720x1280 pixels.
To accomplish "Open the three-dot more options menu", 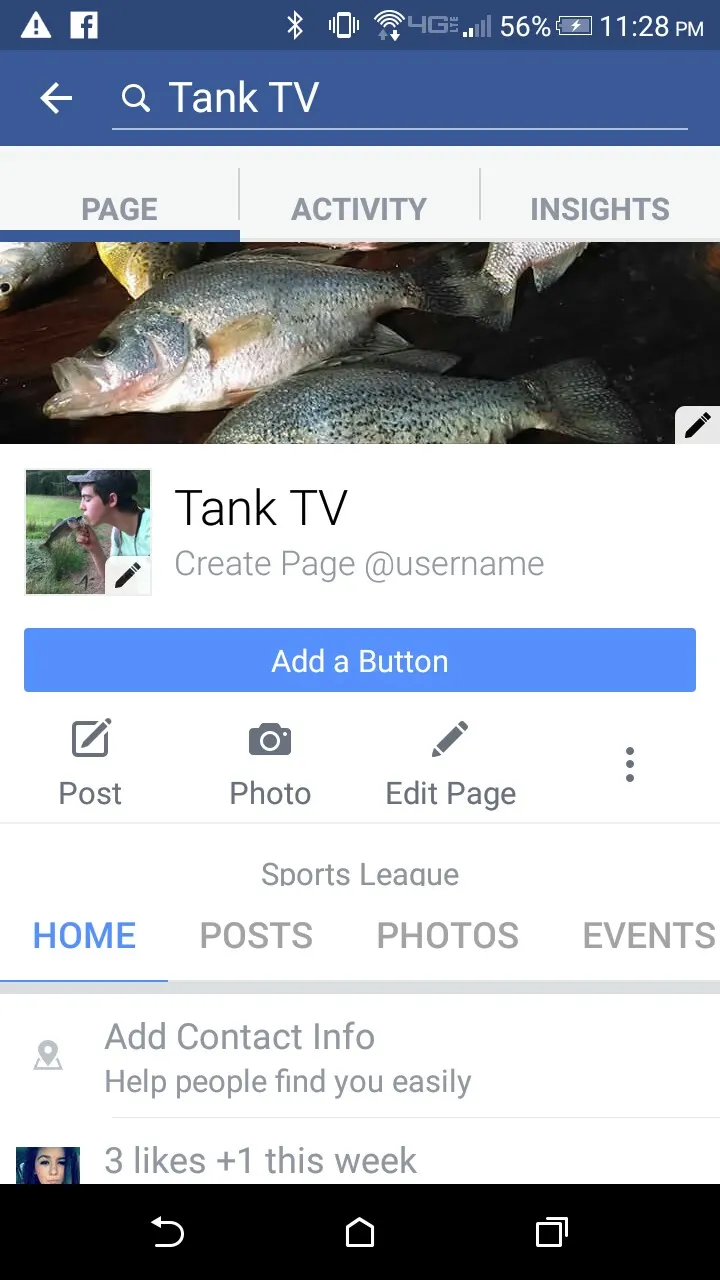I will [630, 765].
